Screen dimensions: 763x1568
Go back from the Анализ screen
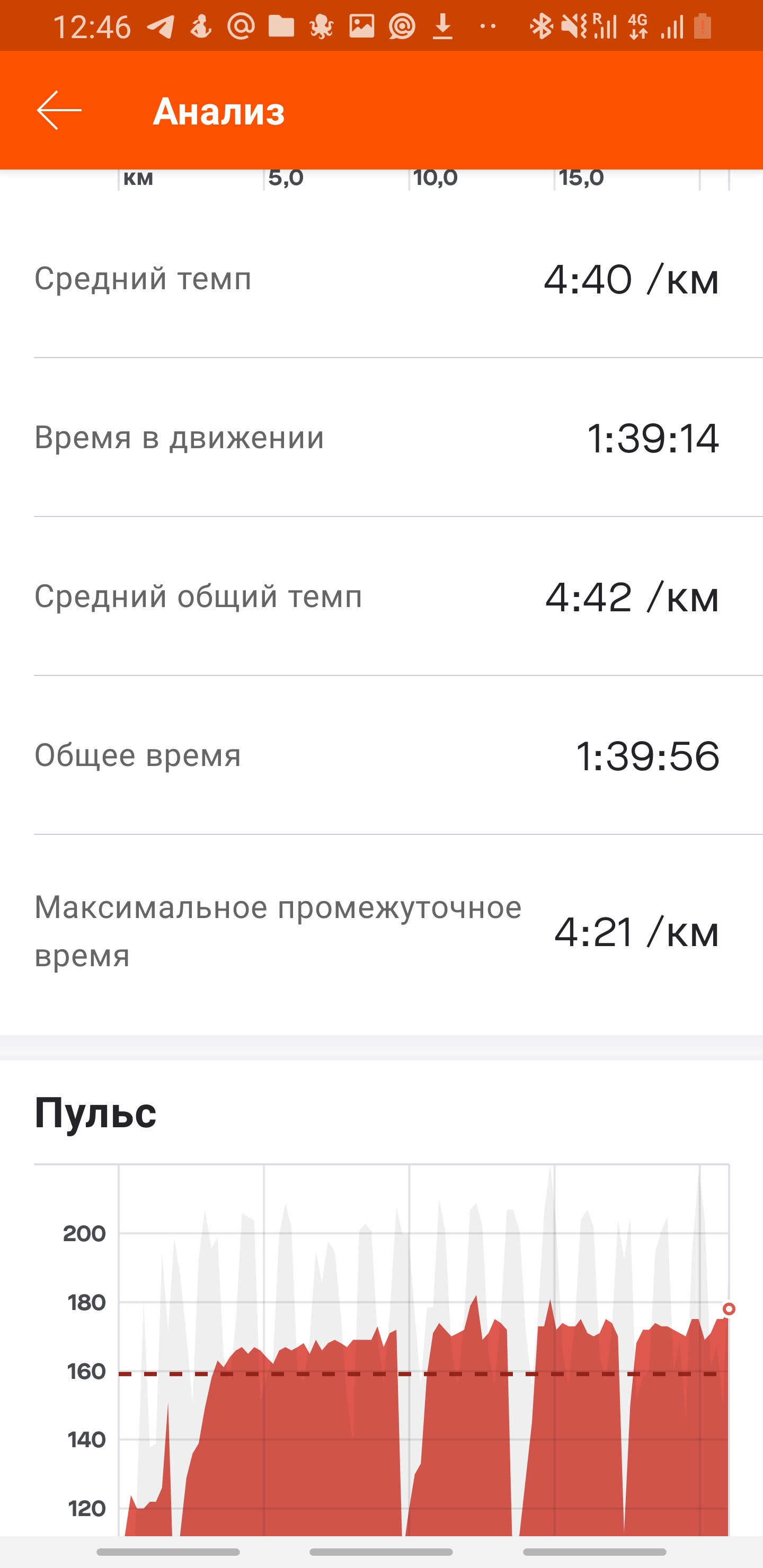click(59, 110)
